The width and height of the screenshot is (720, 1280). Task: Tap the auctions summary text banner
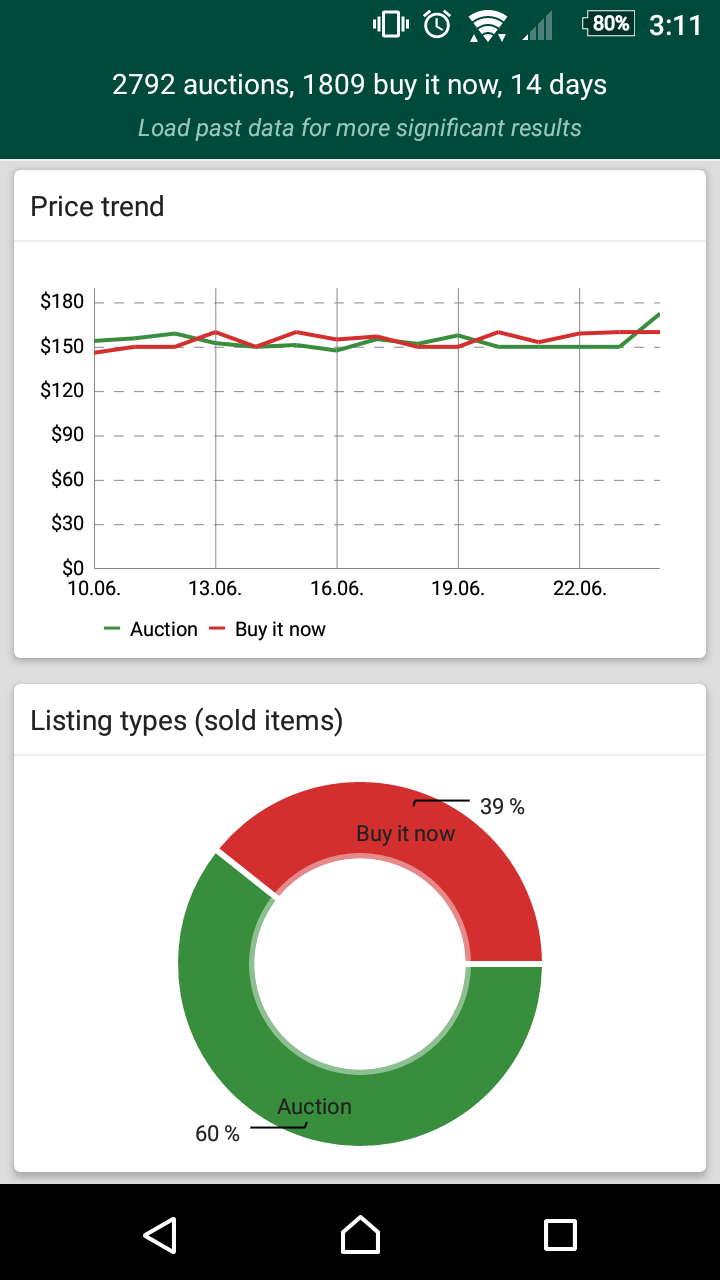click(x=360, y=85)
